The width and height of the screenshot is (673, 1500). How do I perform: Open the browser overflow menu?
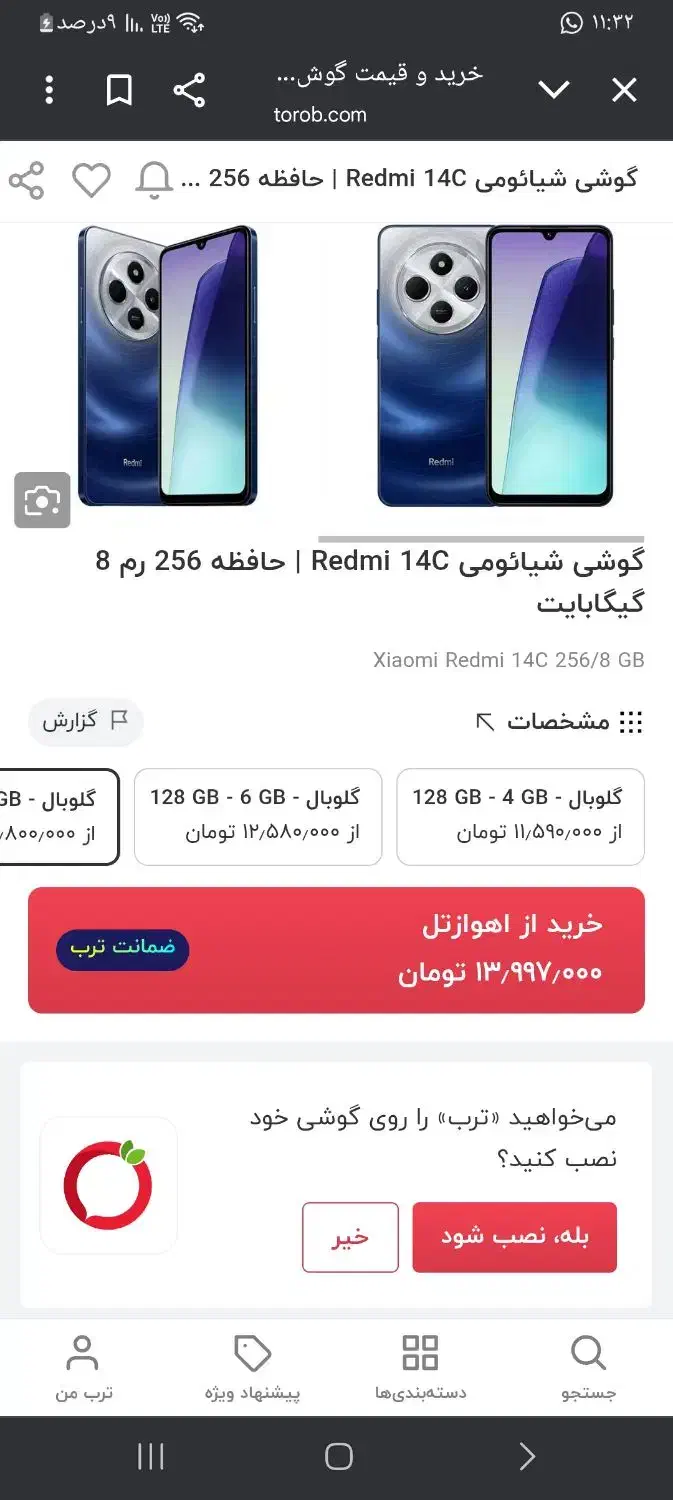49,91
